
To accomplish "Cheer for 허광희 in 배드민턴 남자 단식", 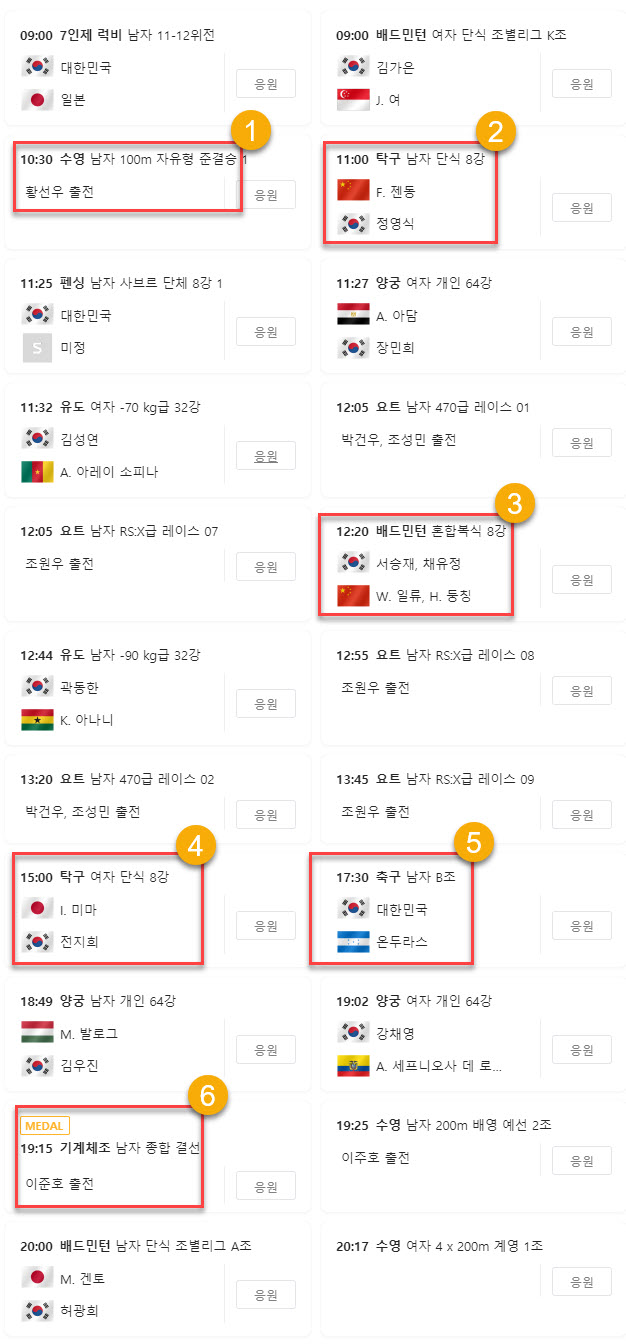I will [x=265, y=1294].
